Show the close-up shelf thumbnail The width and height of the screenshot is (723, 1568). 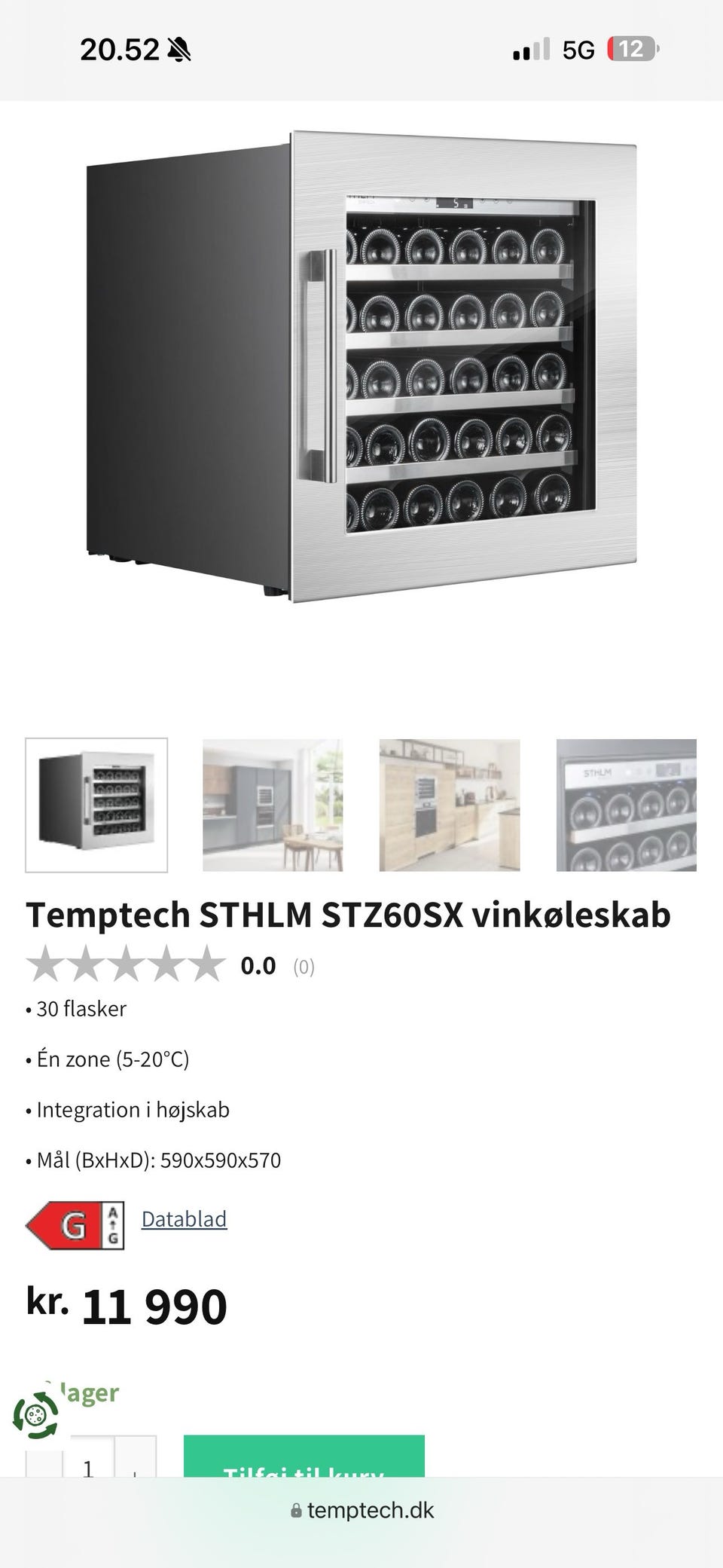pyautogui.click(x=627, y=805)
